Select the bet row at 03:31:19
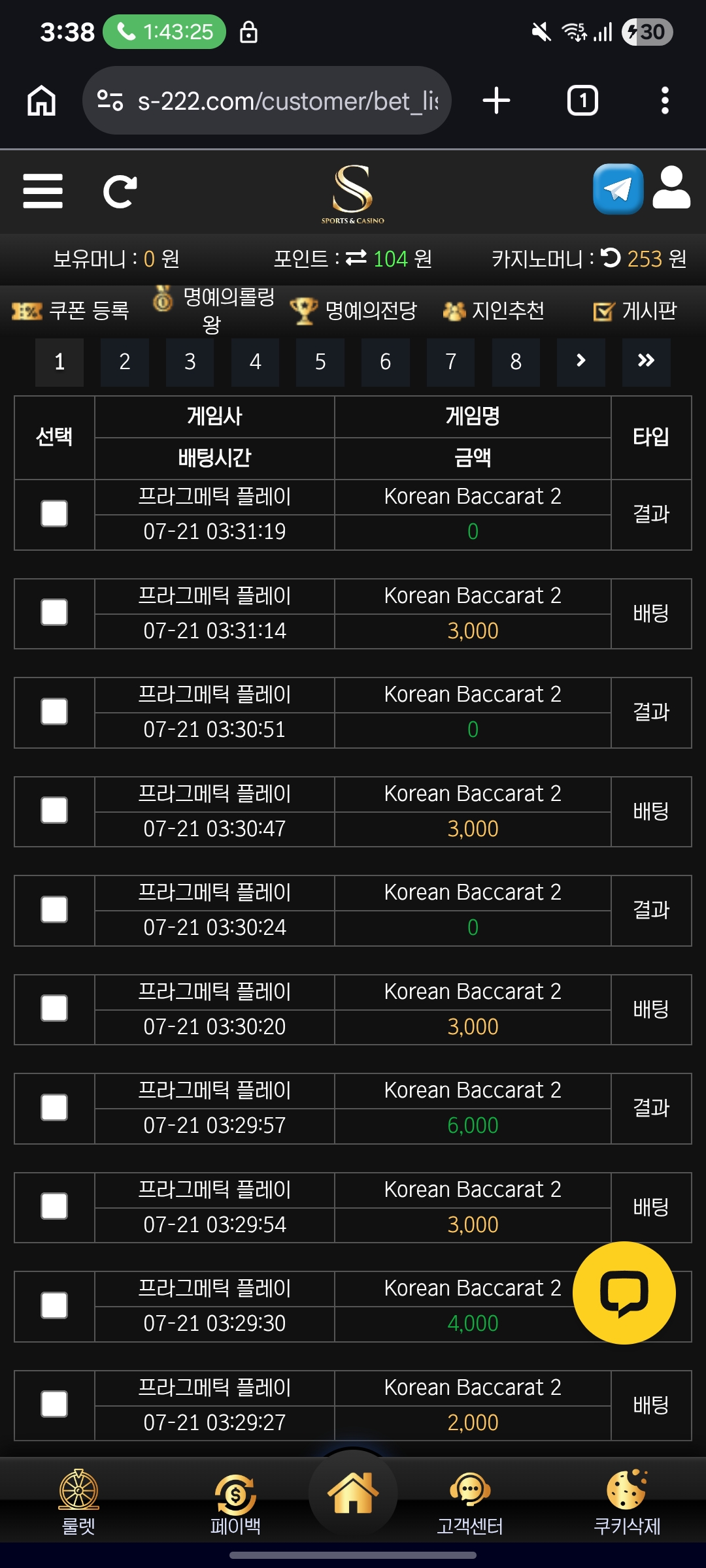 [x=54, y=514]
